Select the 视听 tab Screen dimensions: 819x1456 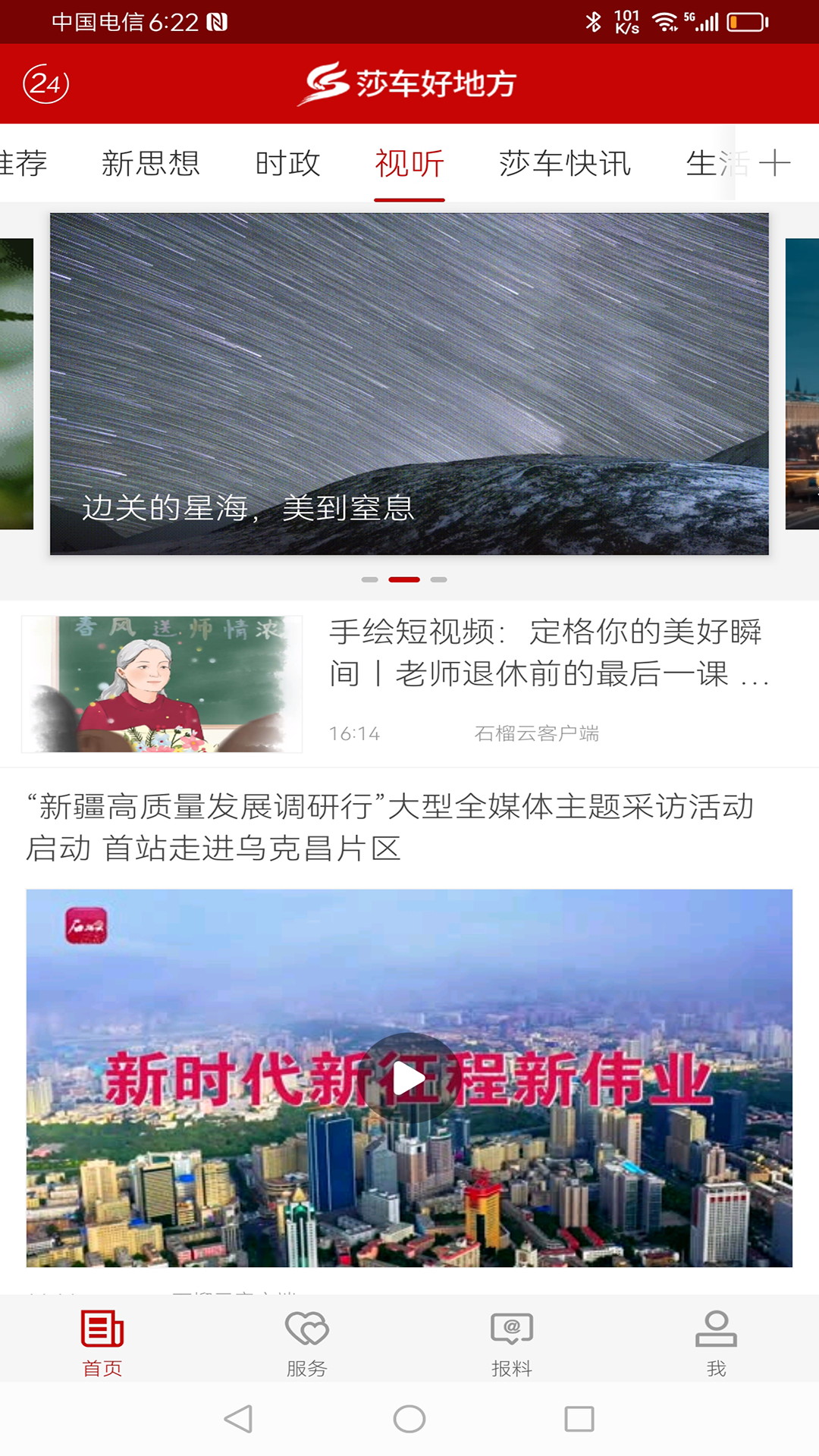tap(409, 163)
